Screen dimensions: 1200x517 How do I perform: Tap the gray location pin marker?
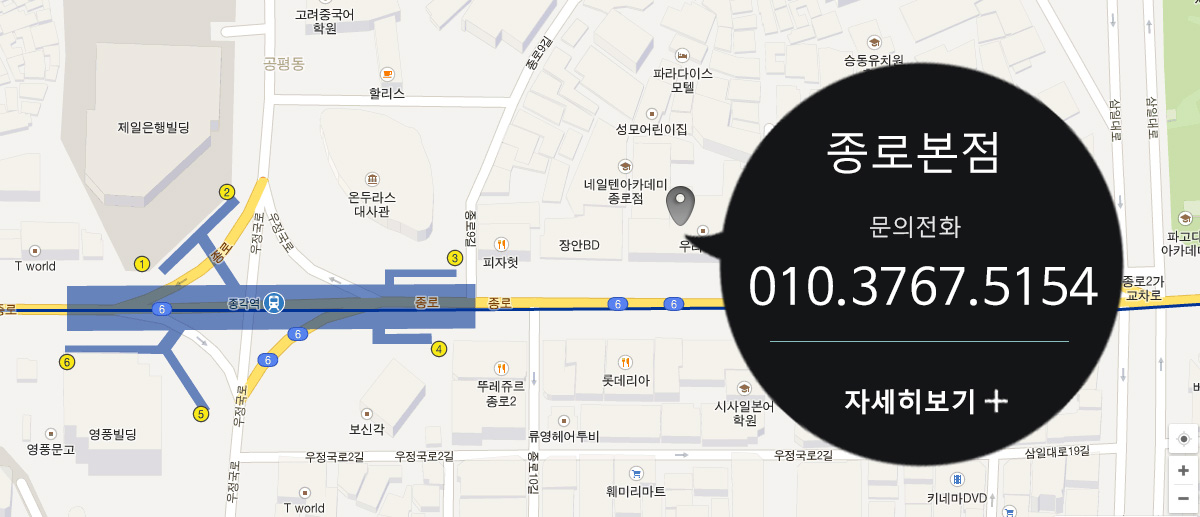coord(681,205)
